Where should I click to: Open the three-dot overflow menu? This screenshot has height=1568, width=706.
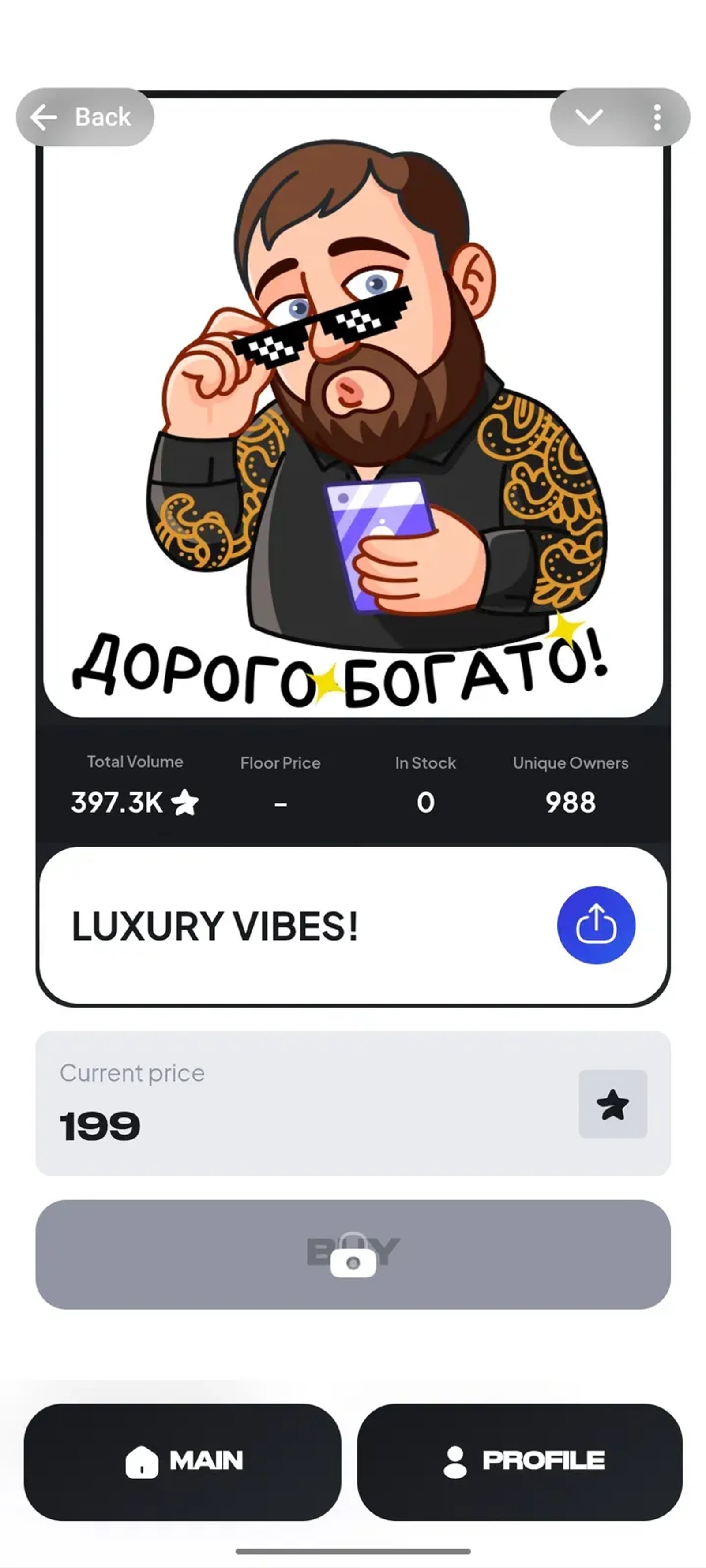[x=657, y=117]
